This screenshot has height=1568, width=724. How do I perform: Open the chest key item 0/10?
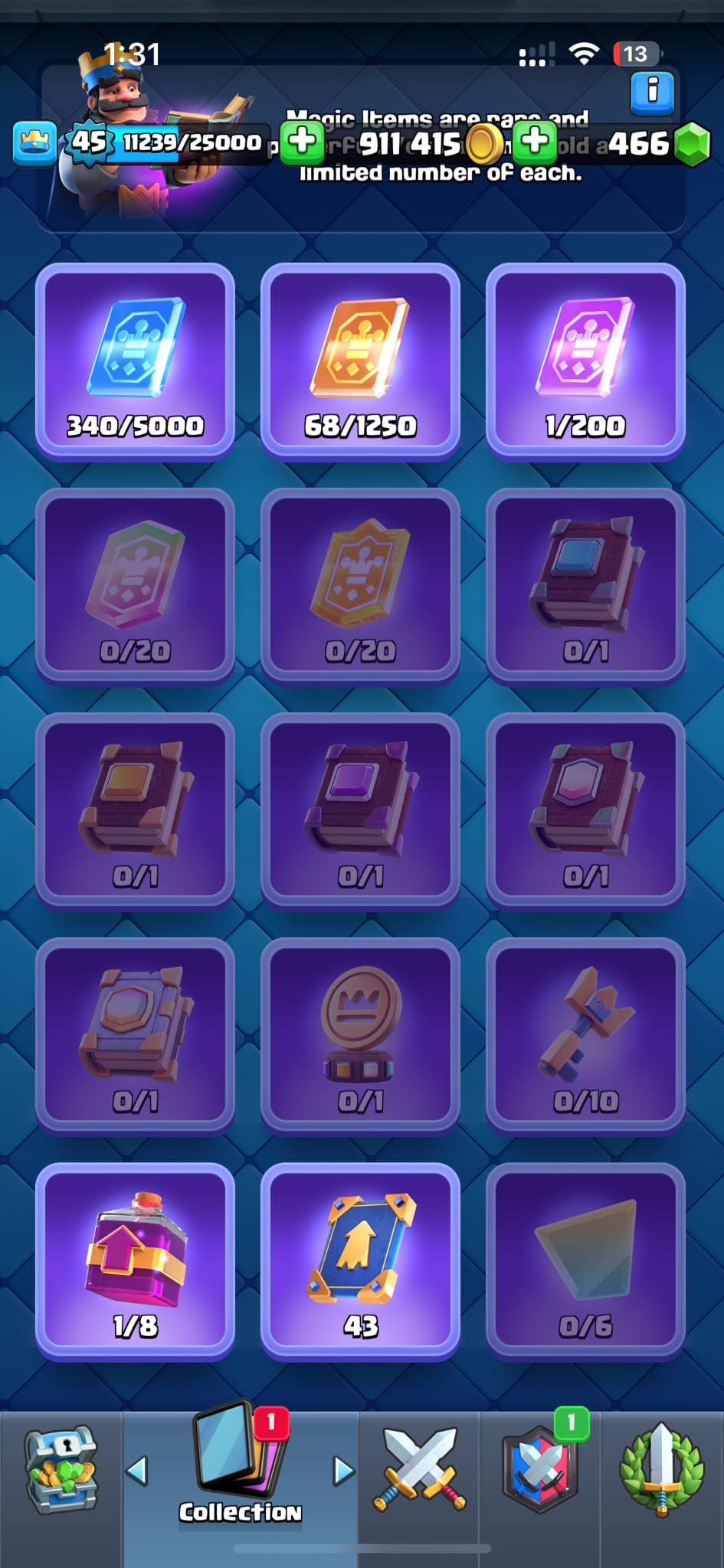coord(585,1034)
